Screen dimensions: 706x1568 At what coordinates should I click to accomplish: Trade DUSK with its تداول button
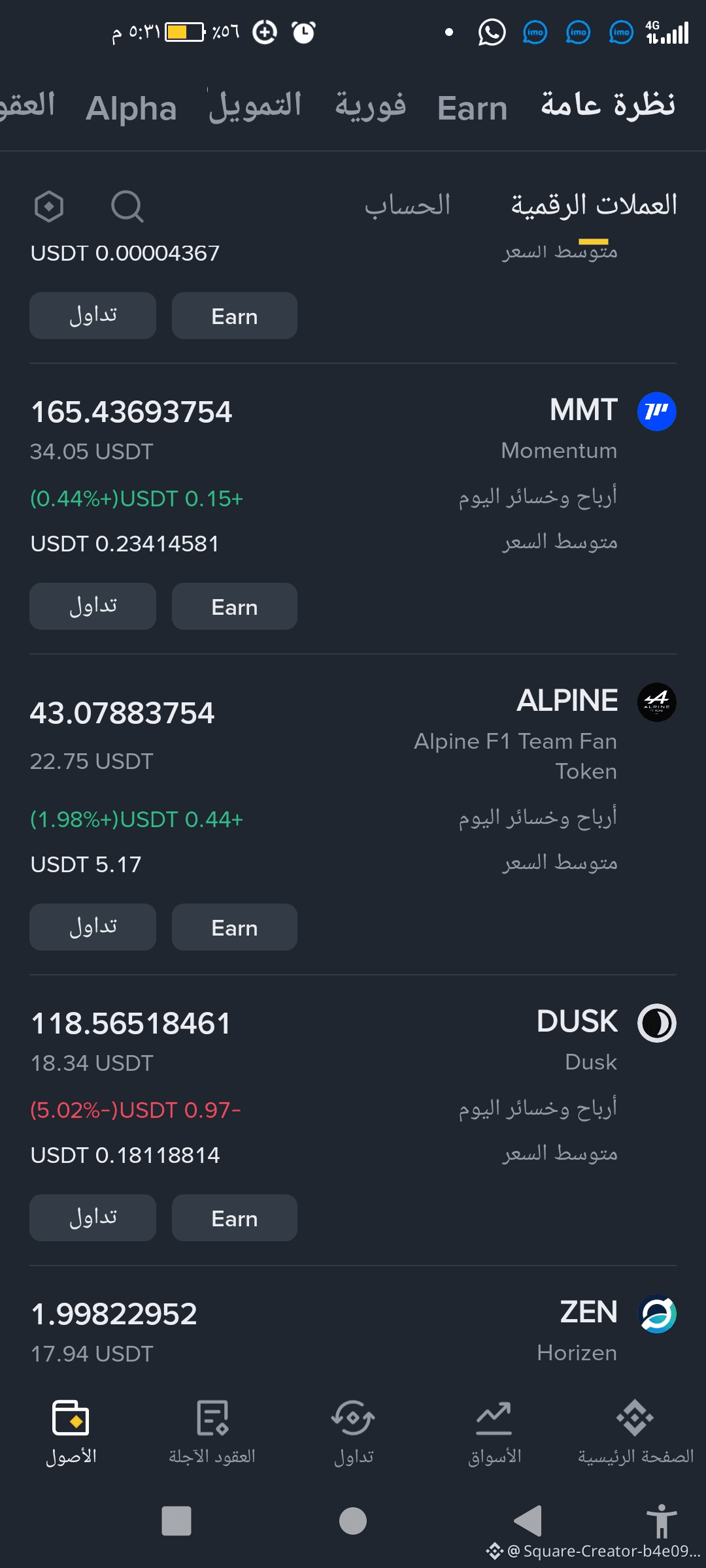point(93,1218)
